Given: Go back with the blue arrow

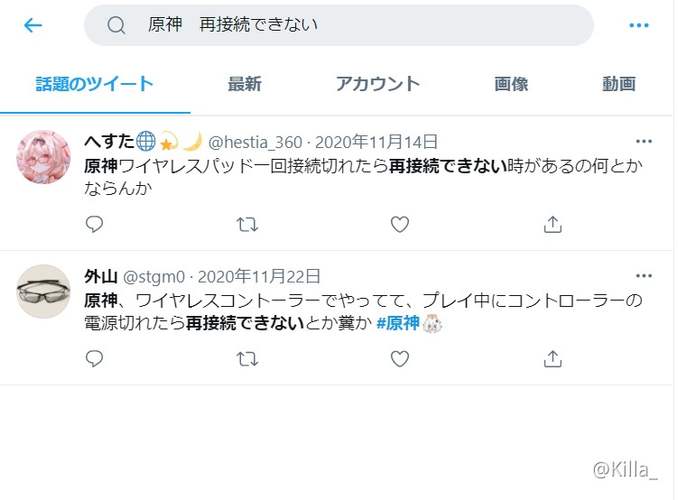Looking at the screenshot, I should (33, 25).
